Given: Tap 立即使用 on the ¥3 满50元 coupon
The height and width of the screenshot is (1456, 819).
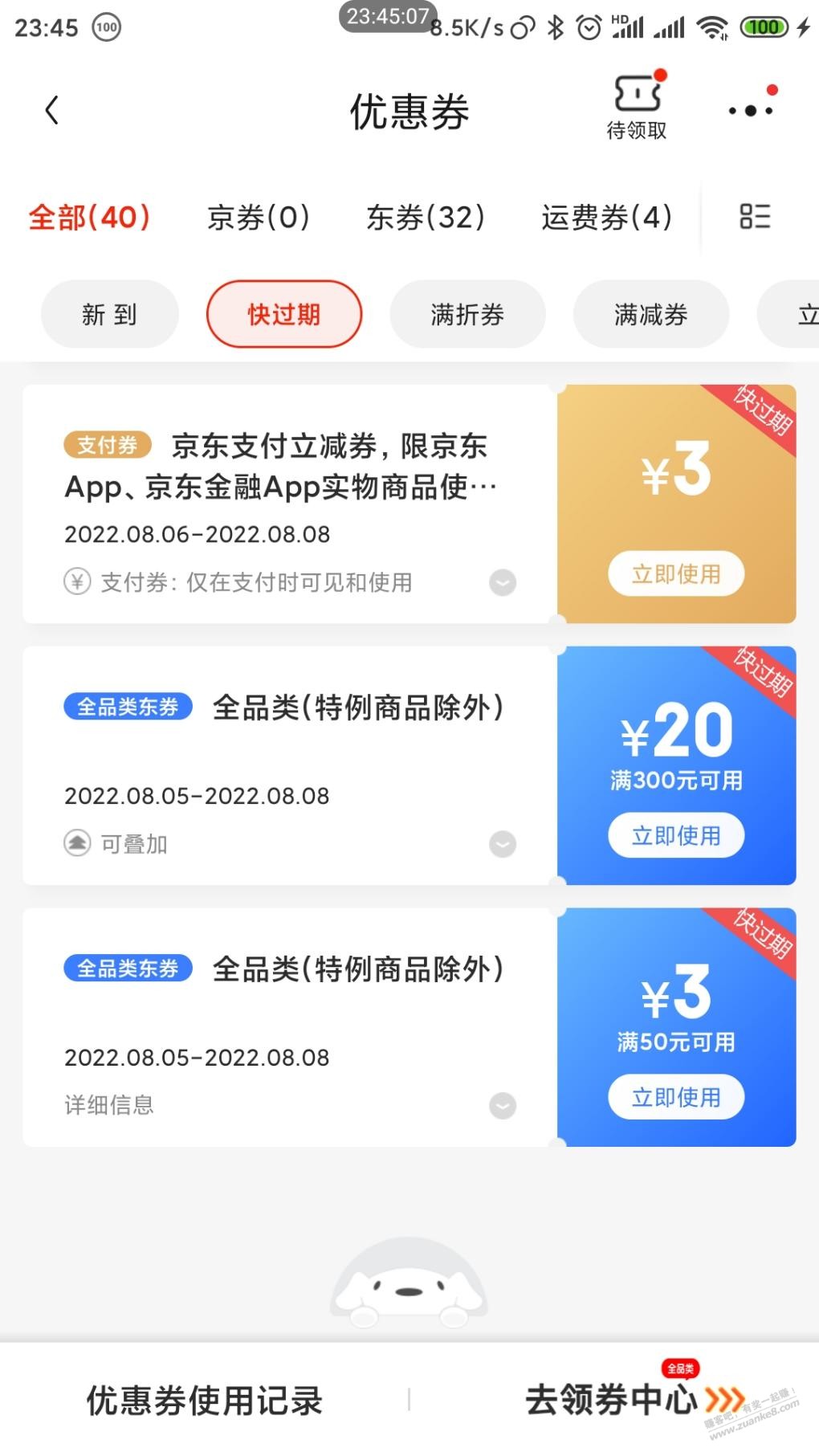Looking at the screenshot, I should coord(676,1098).
